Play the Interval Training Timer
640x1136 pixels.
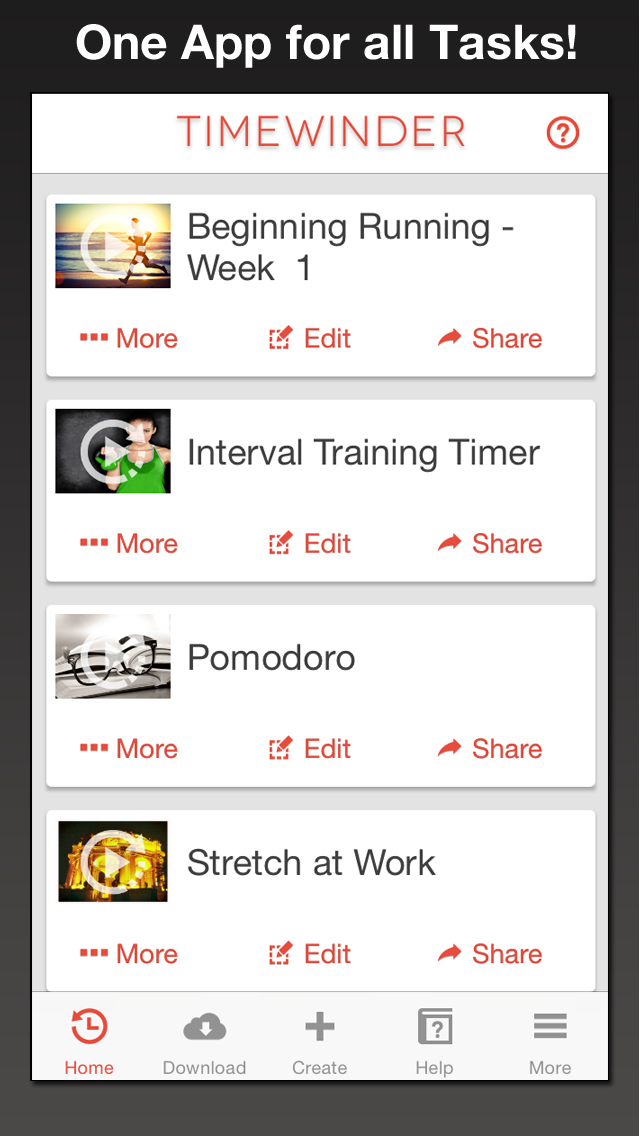tap(113, 451)
